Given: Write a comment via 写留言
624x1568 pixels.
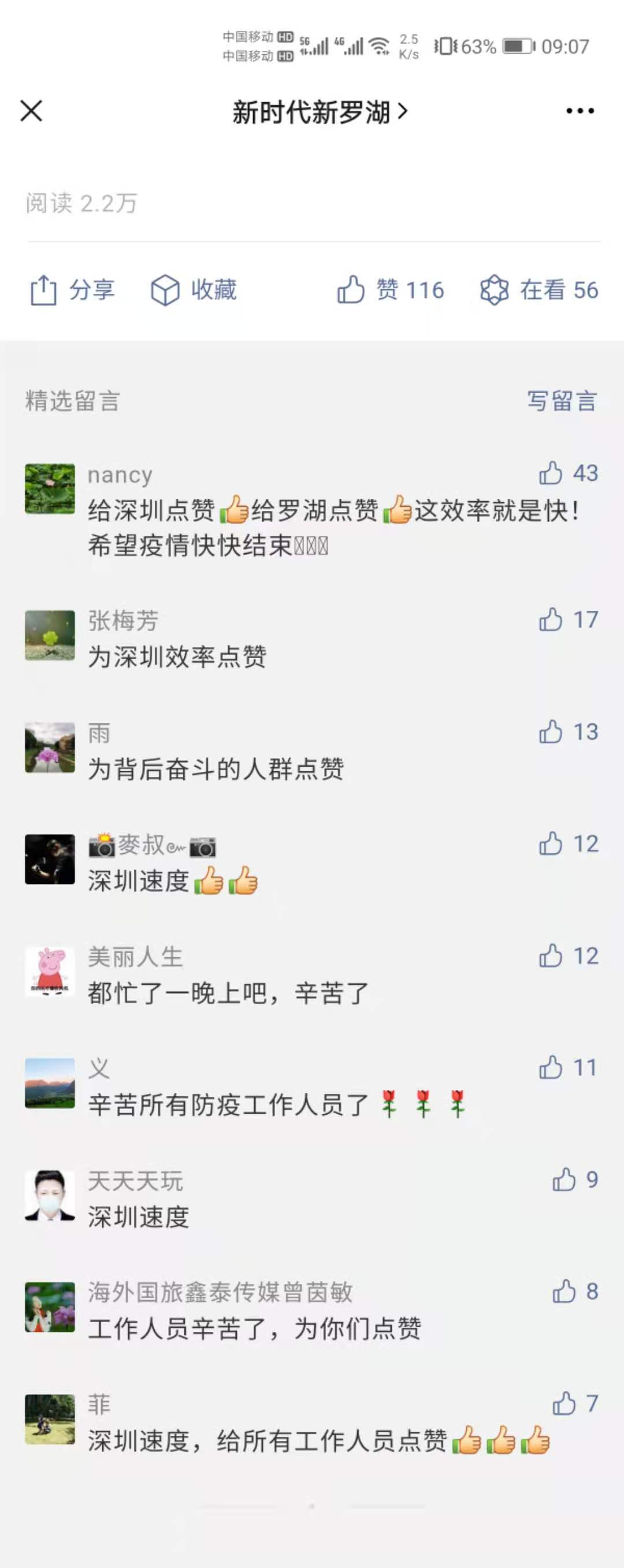Looking at the screenshot, I should (x=561, y=401).
